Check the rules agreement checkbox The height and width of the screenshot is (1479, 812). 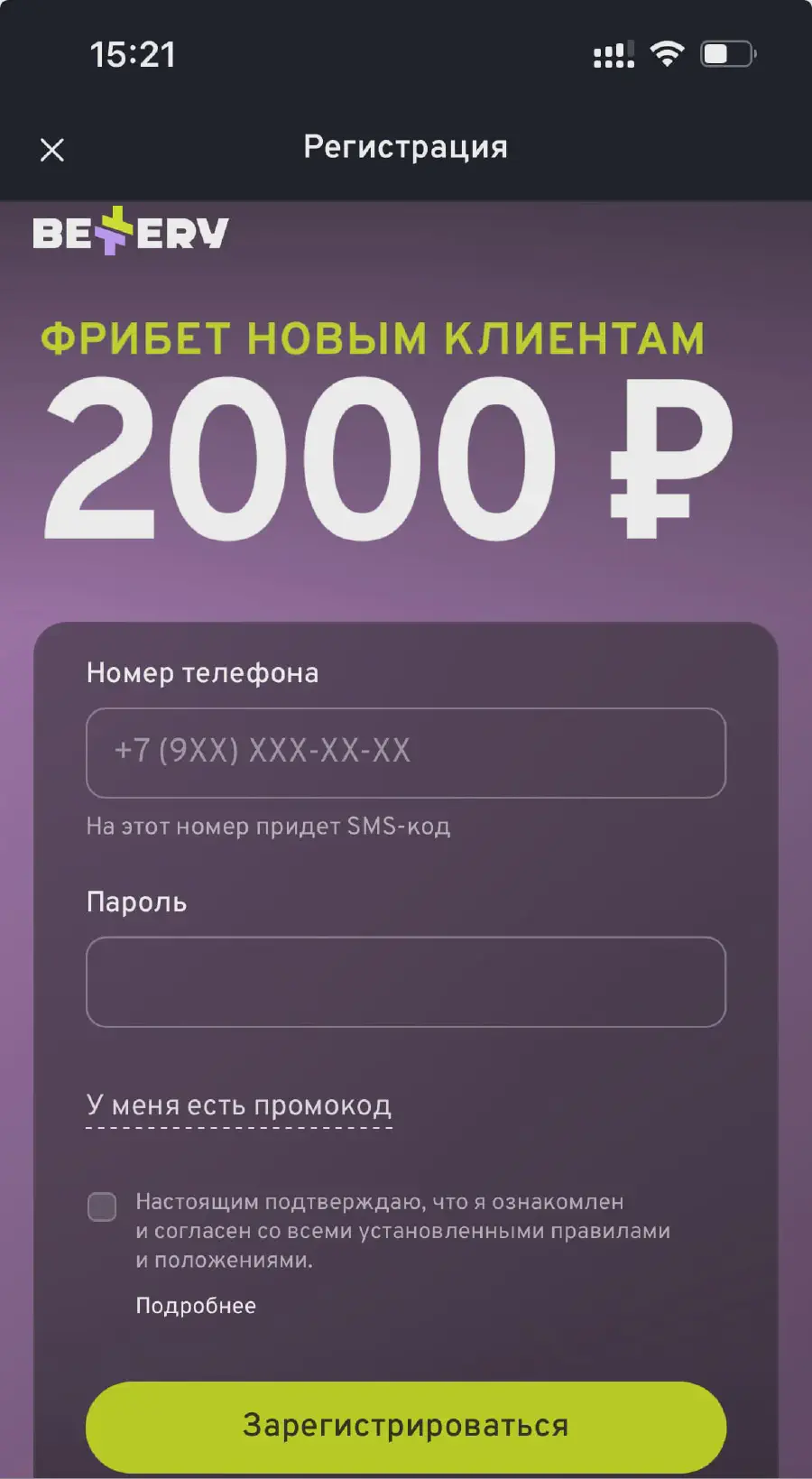click(x=102, y=1206)
